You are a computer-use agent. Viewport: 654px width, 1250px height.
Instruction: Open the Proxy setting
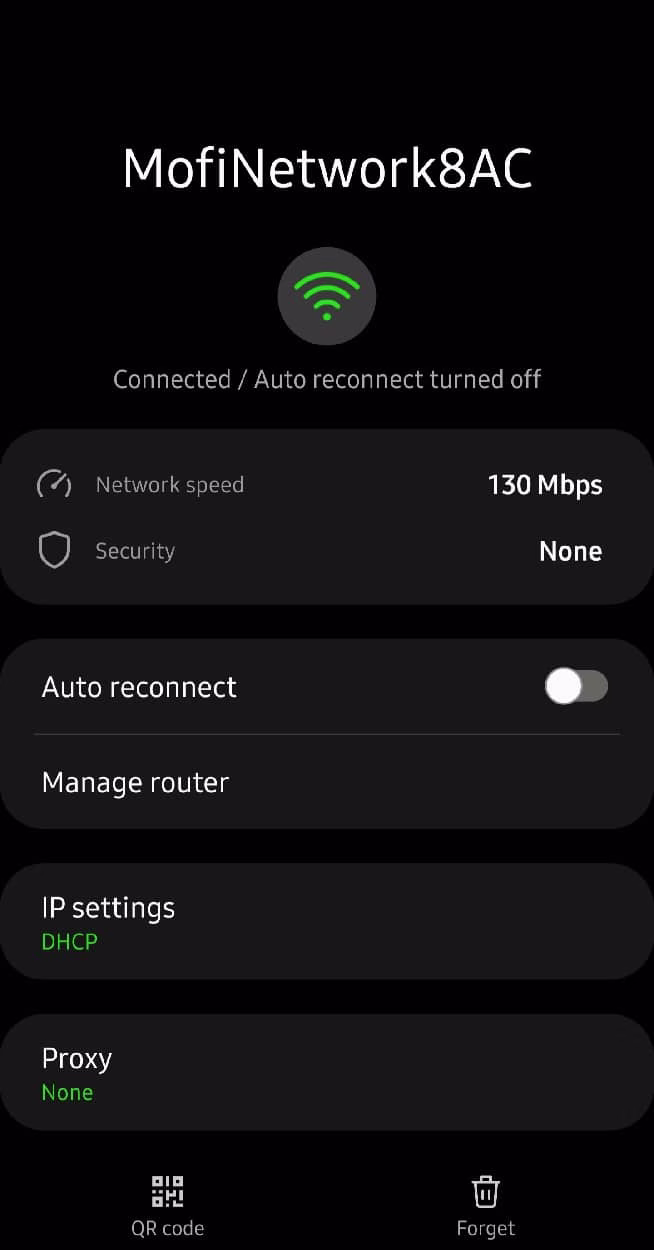[x=327, y=1072]
